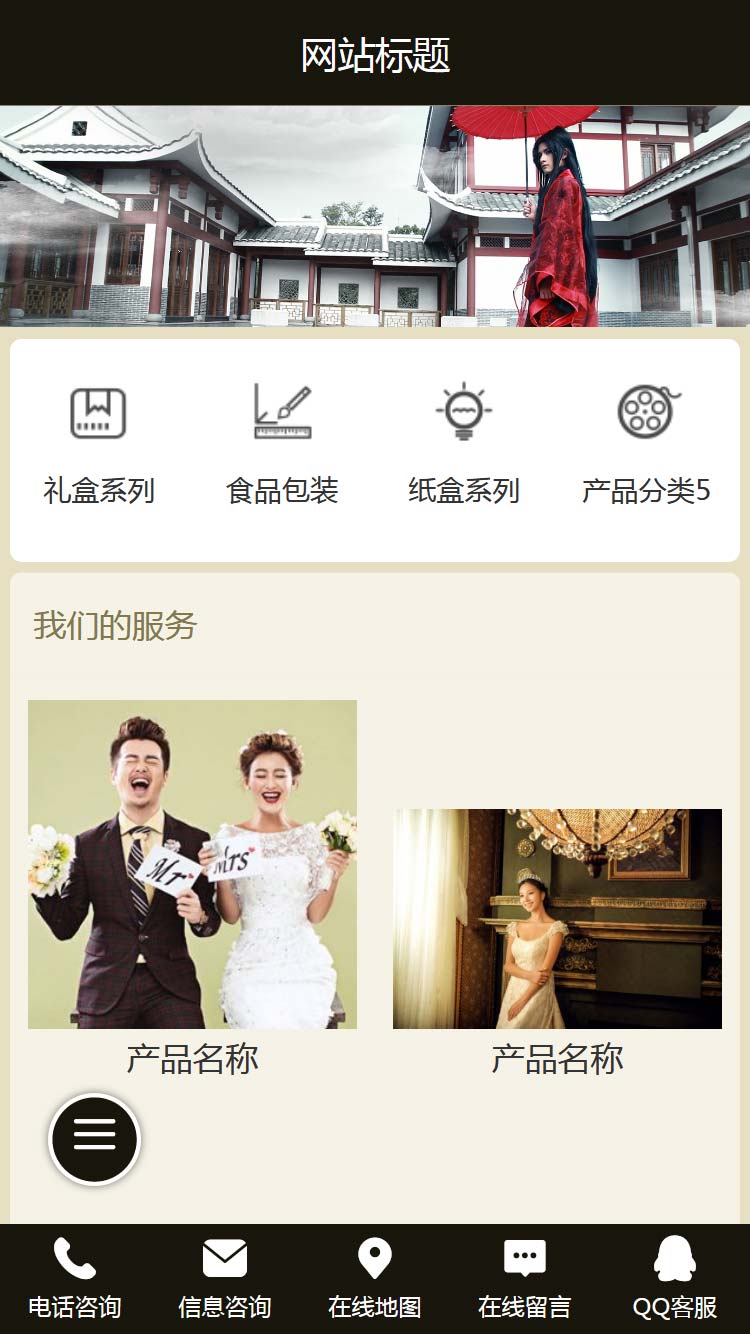The image size is (750, 1334).
Task: Contact QQ客服 customer service
Action: [675, 1278]
